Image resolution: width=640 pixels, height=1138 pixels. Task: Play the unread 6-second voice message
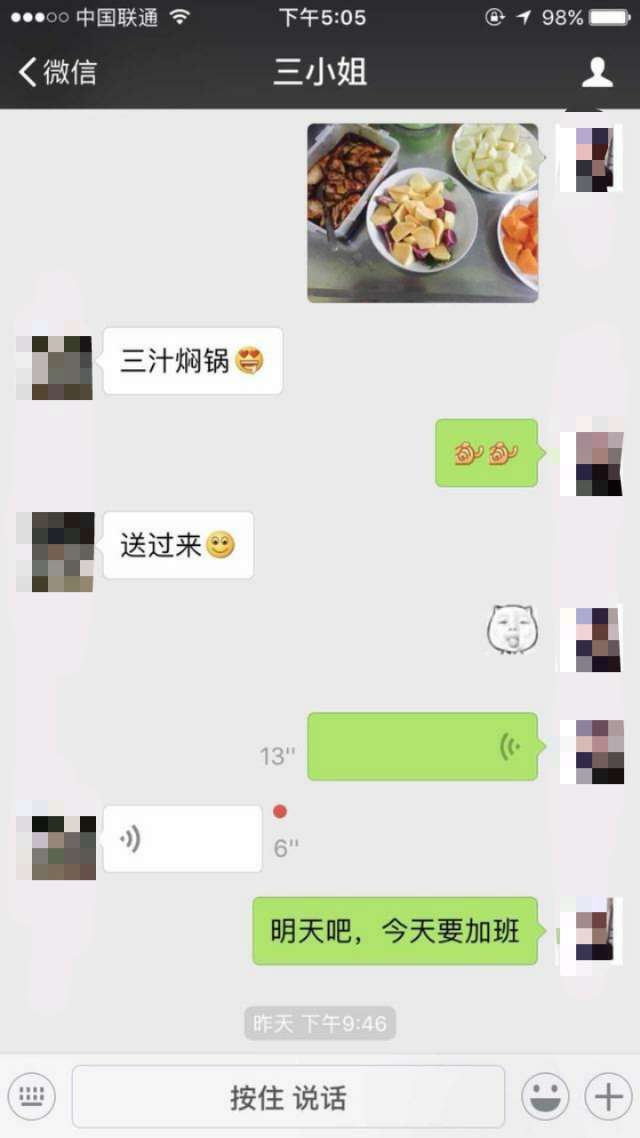click(182, 839)
